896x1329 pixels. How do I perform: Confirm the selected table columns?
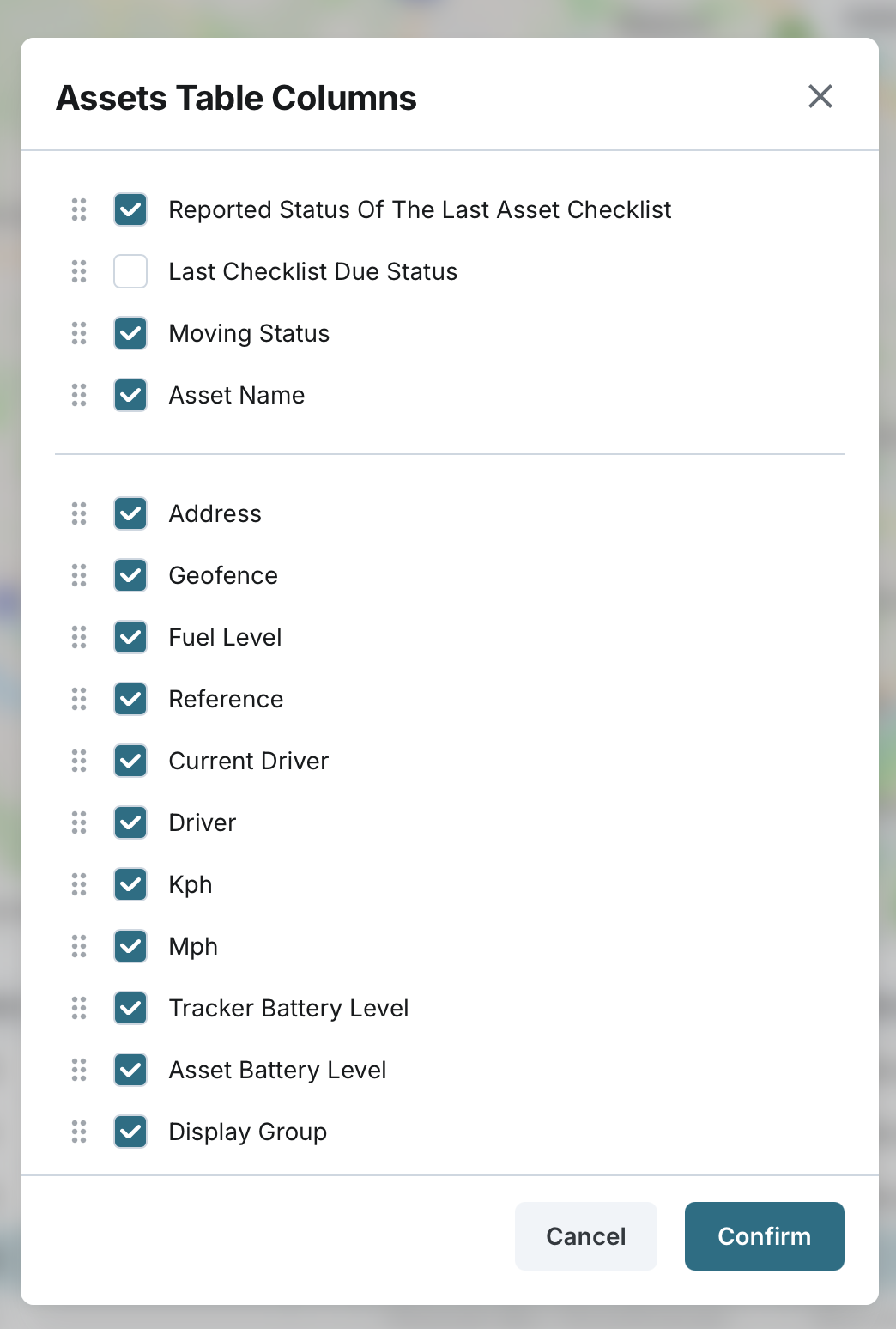click(x=764, y=1236)
